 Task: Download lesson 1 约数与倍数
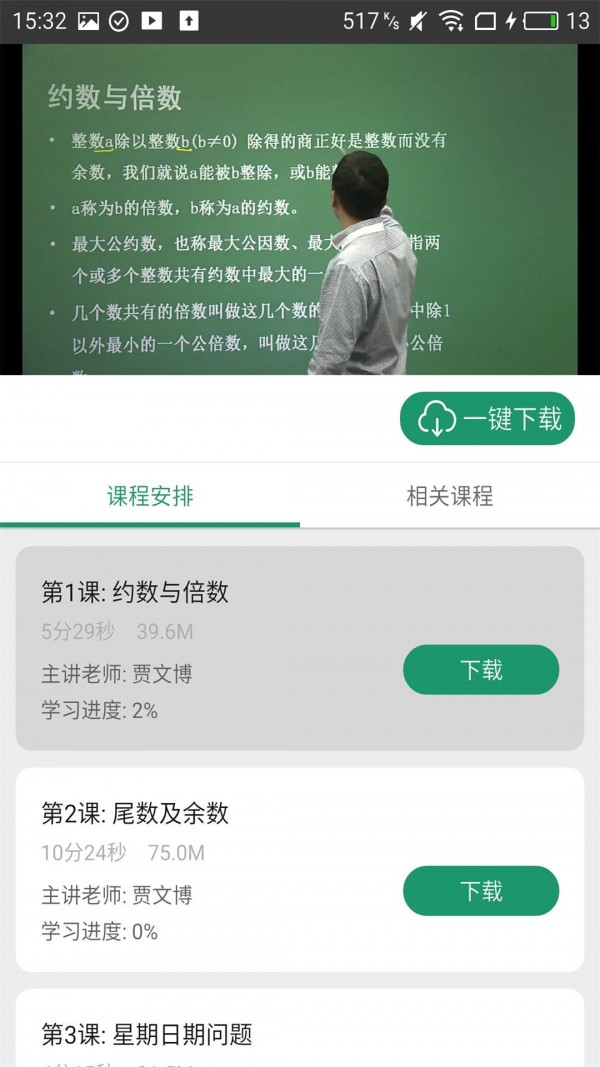coord(480,670)
